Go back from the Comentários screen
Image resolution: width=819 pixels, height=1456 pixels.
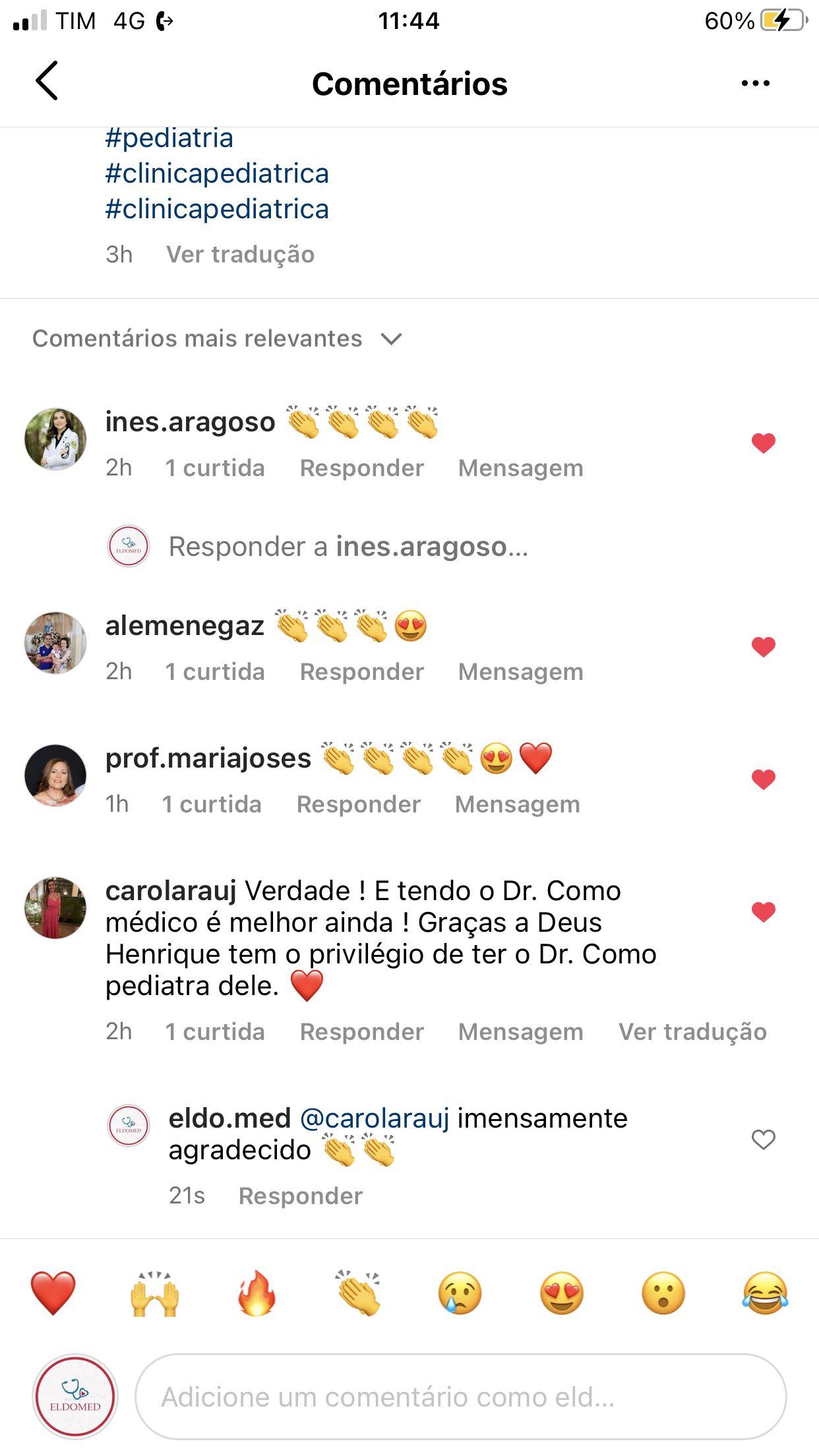(x=47, y=81)
